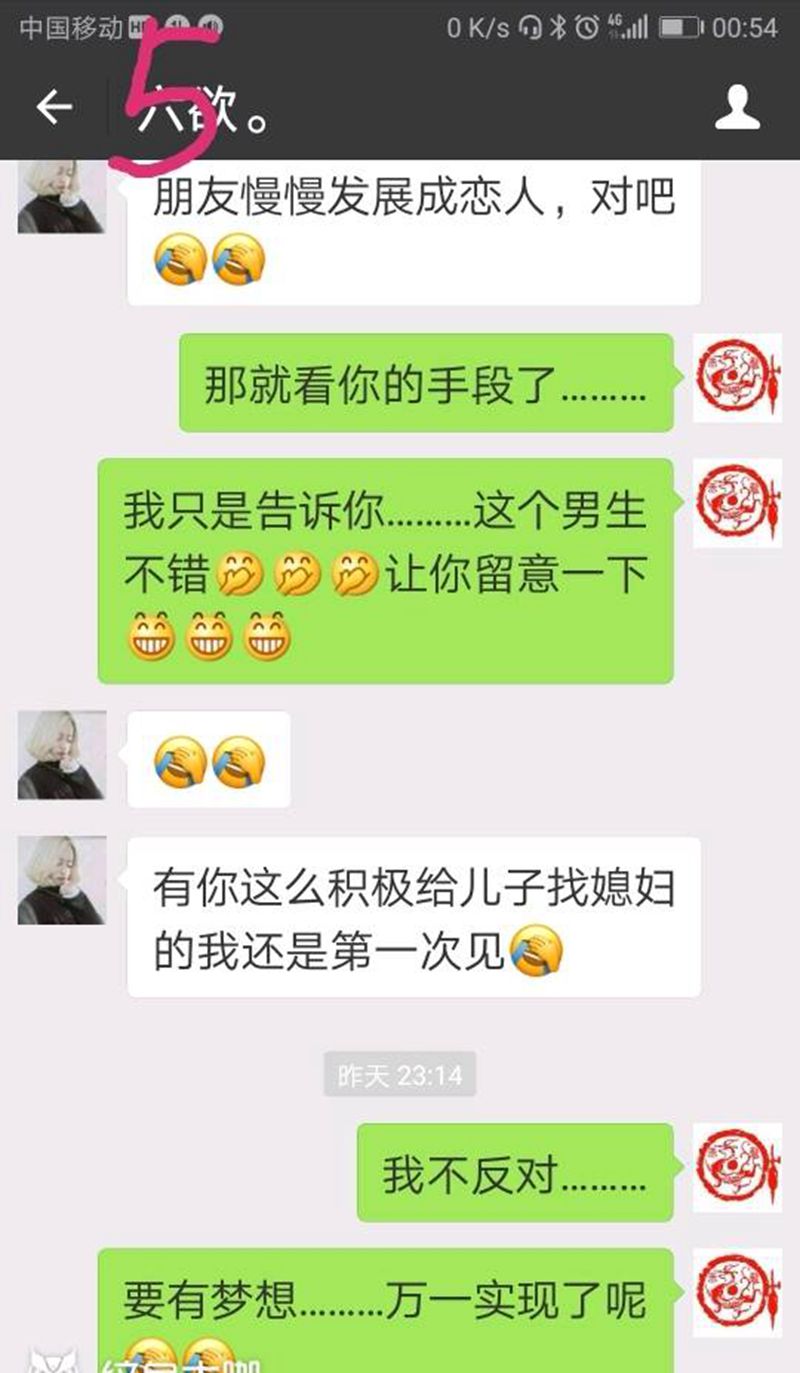
Task: Open blonde avatar beside 有你这么积极 message
Action: 62,880
